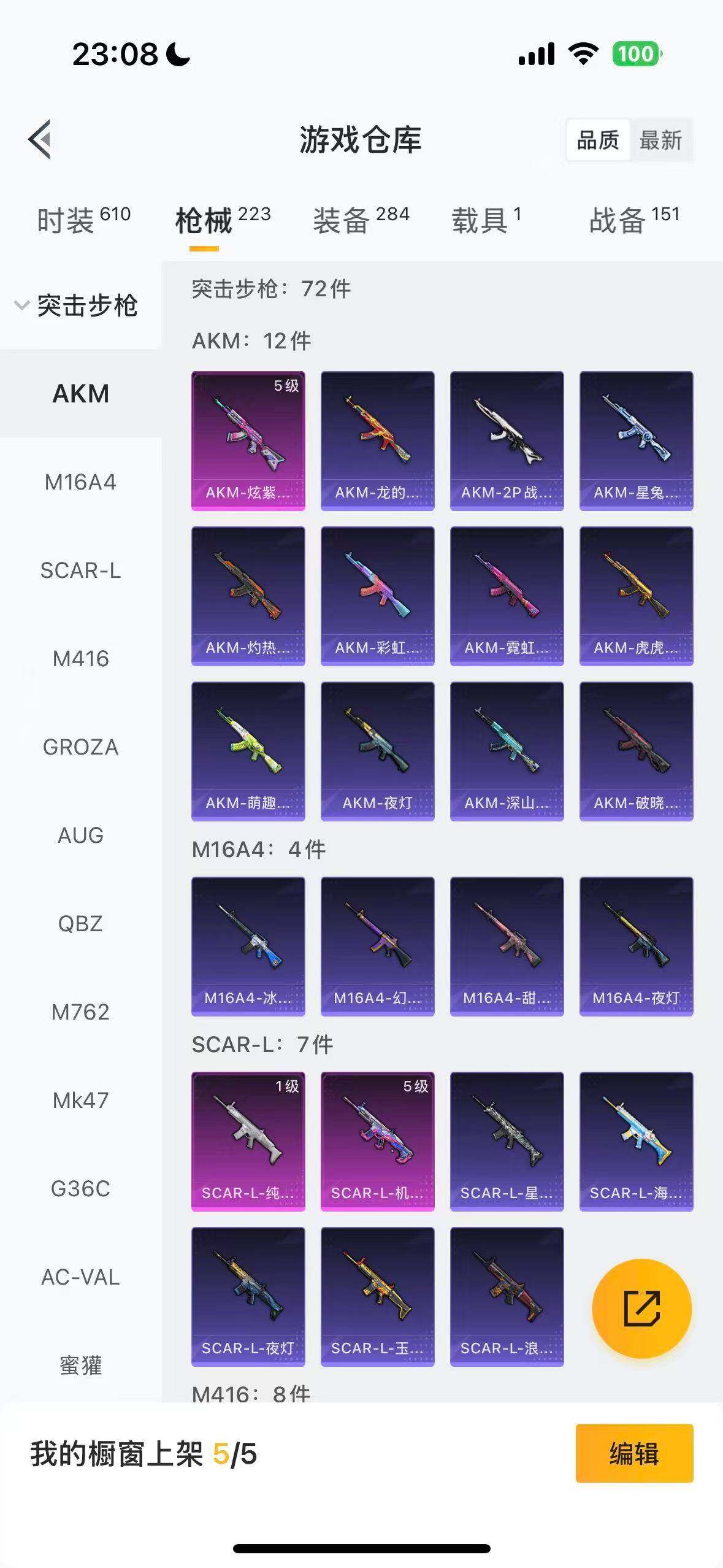Screen dimensions: 723x1568
Task: Switch to the 时装 tab
Action: pyautogui.click(x=83, y=220)
